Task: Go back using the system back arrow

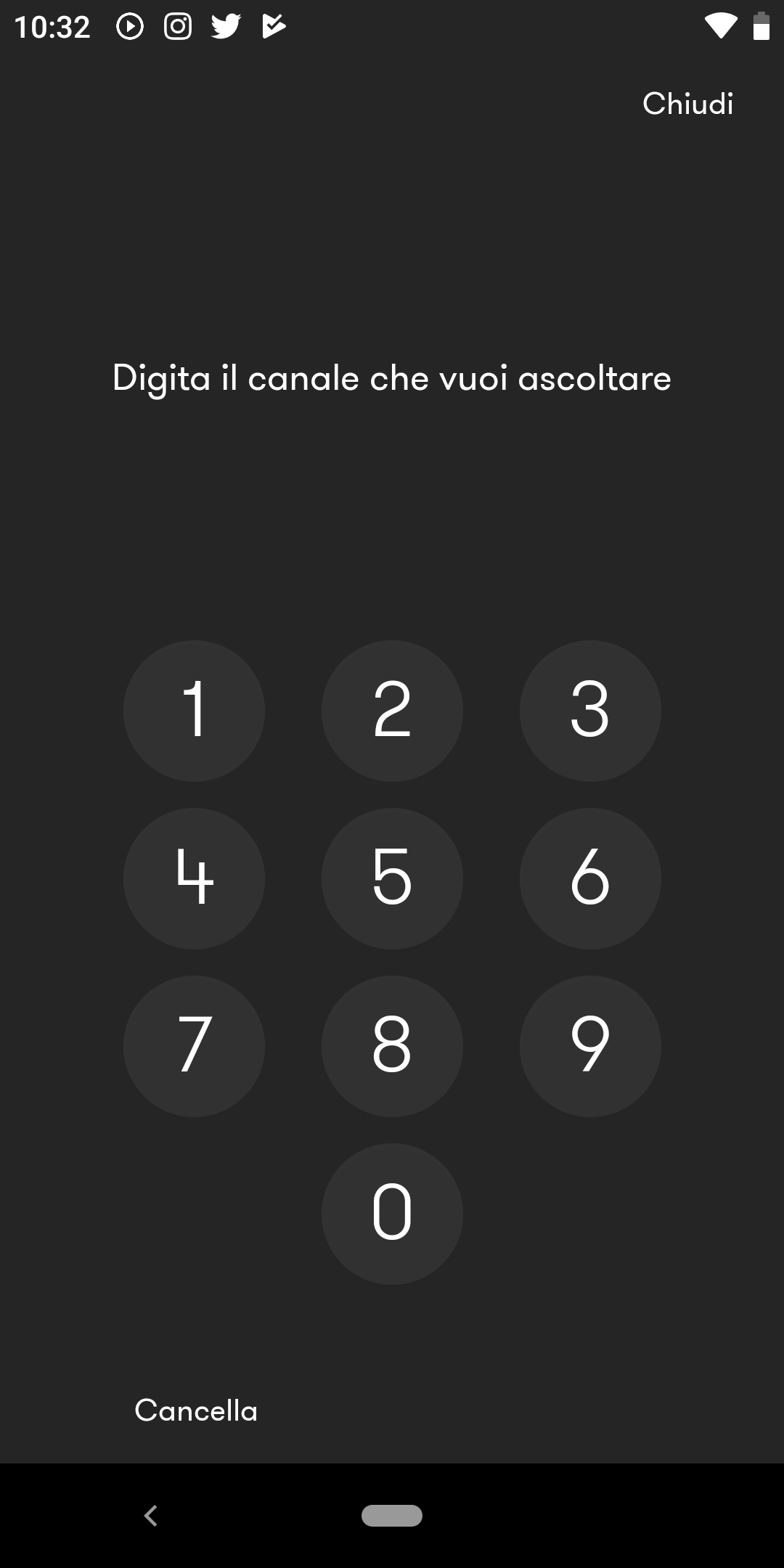Action: coord(151,1516)
